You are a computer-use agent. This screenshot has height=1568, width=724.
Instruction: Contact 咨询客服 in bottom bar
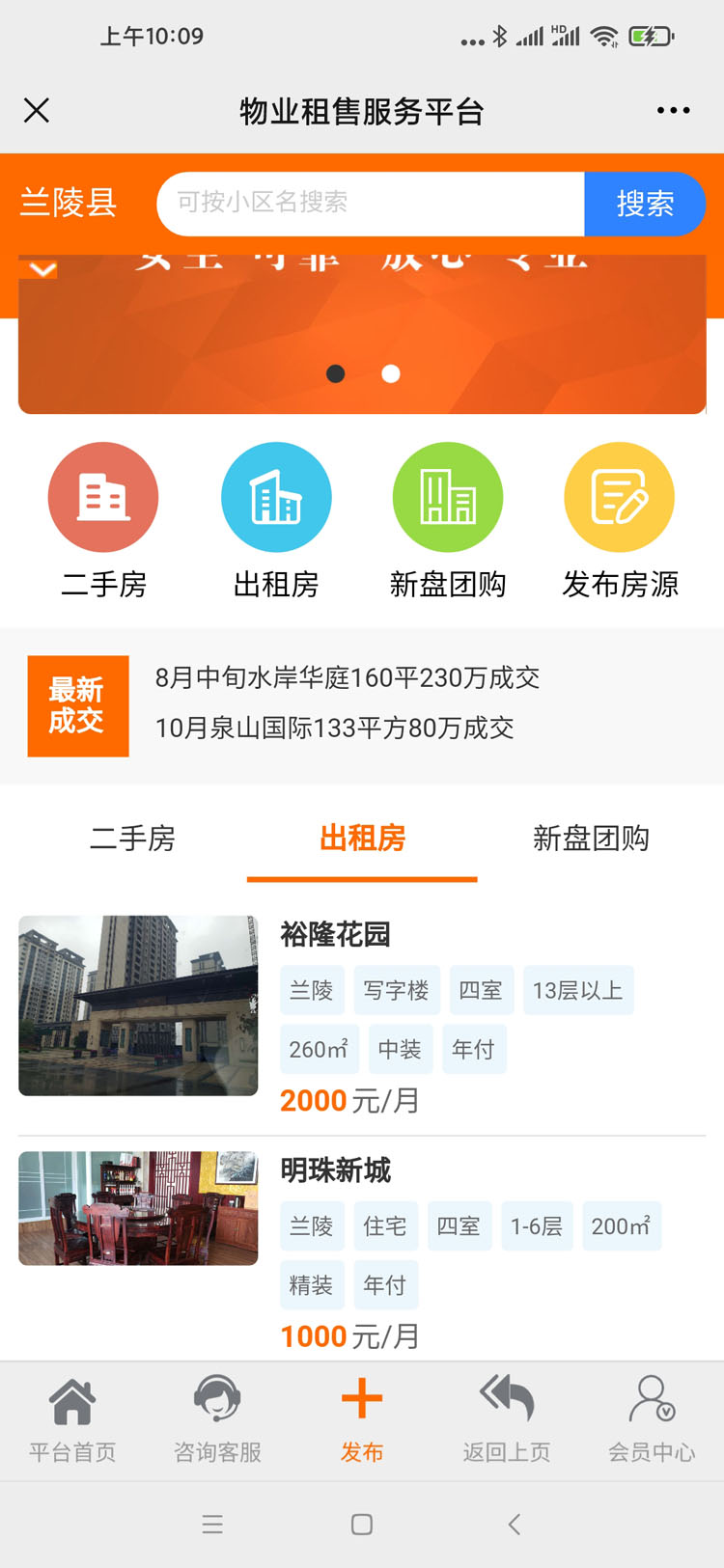(217, 1420)
